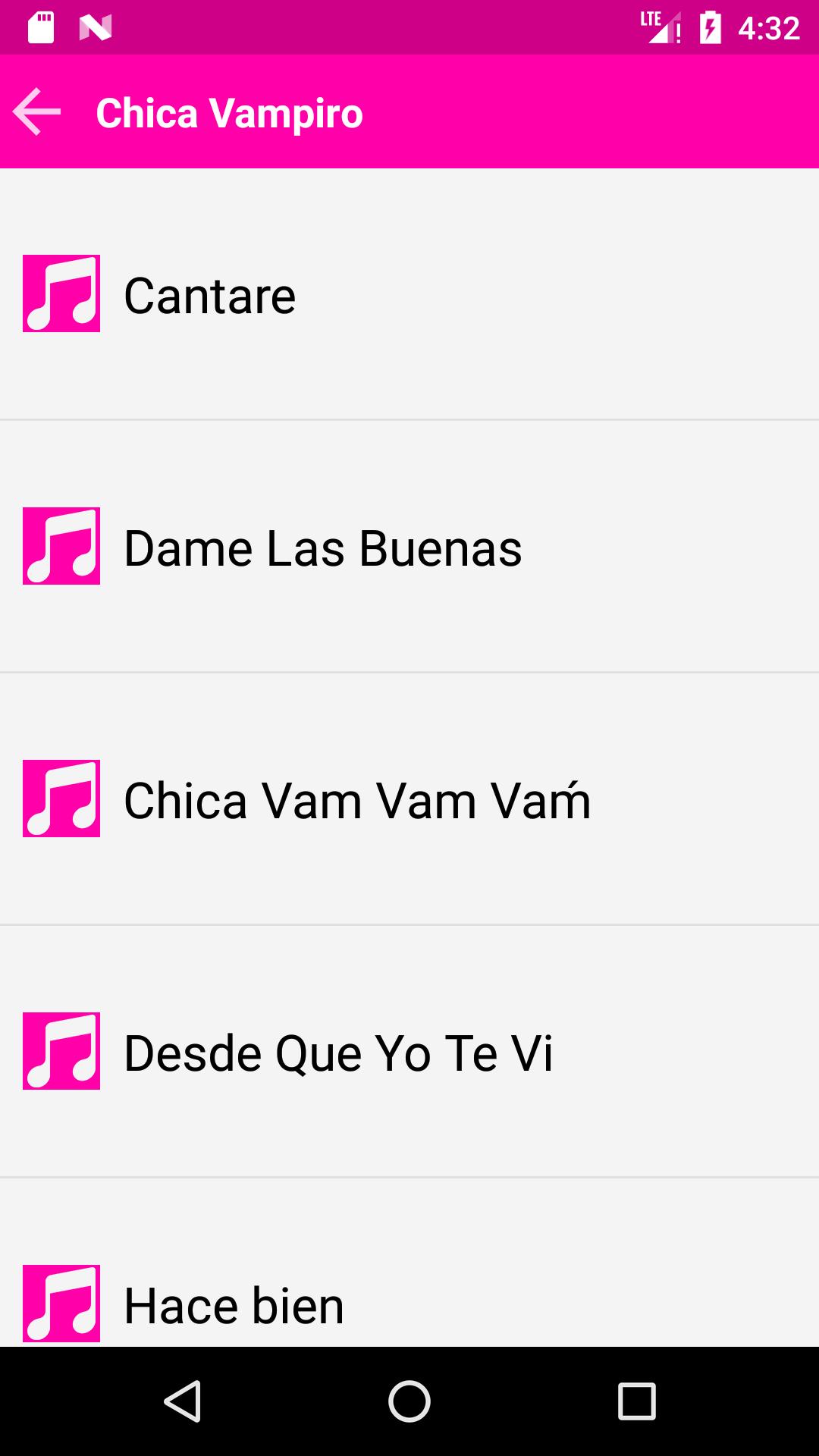Tap the system home button
819x1456 pixels.
pyautogui.click(x=409, y=1401)
